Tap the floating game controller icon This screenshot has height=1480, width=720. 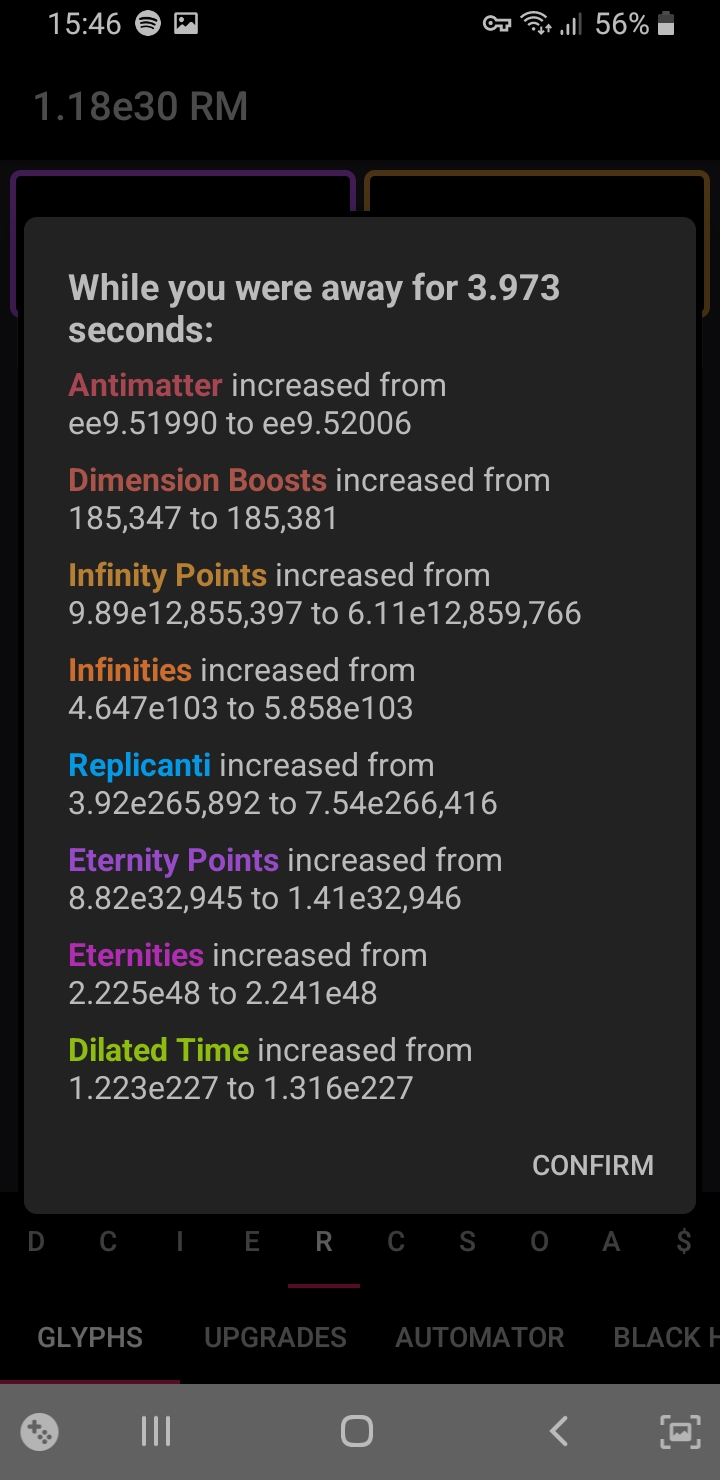click(x=39, y=1430)
